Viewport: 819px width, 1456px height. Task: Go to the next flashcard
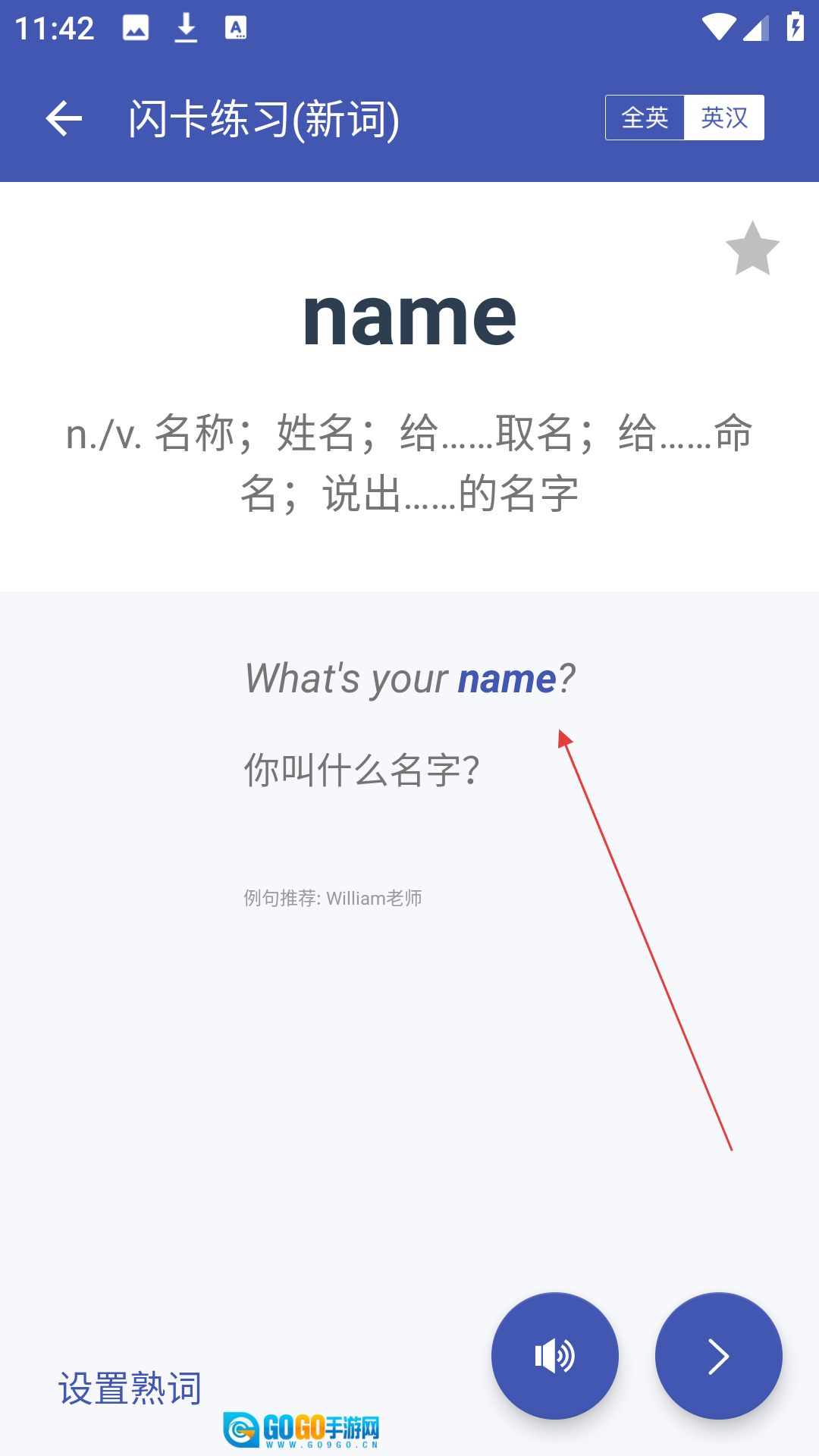click(x=718, y=1356)
